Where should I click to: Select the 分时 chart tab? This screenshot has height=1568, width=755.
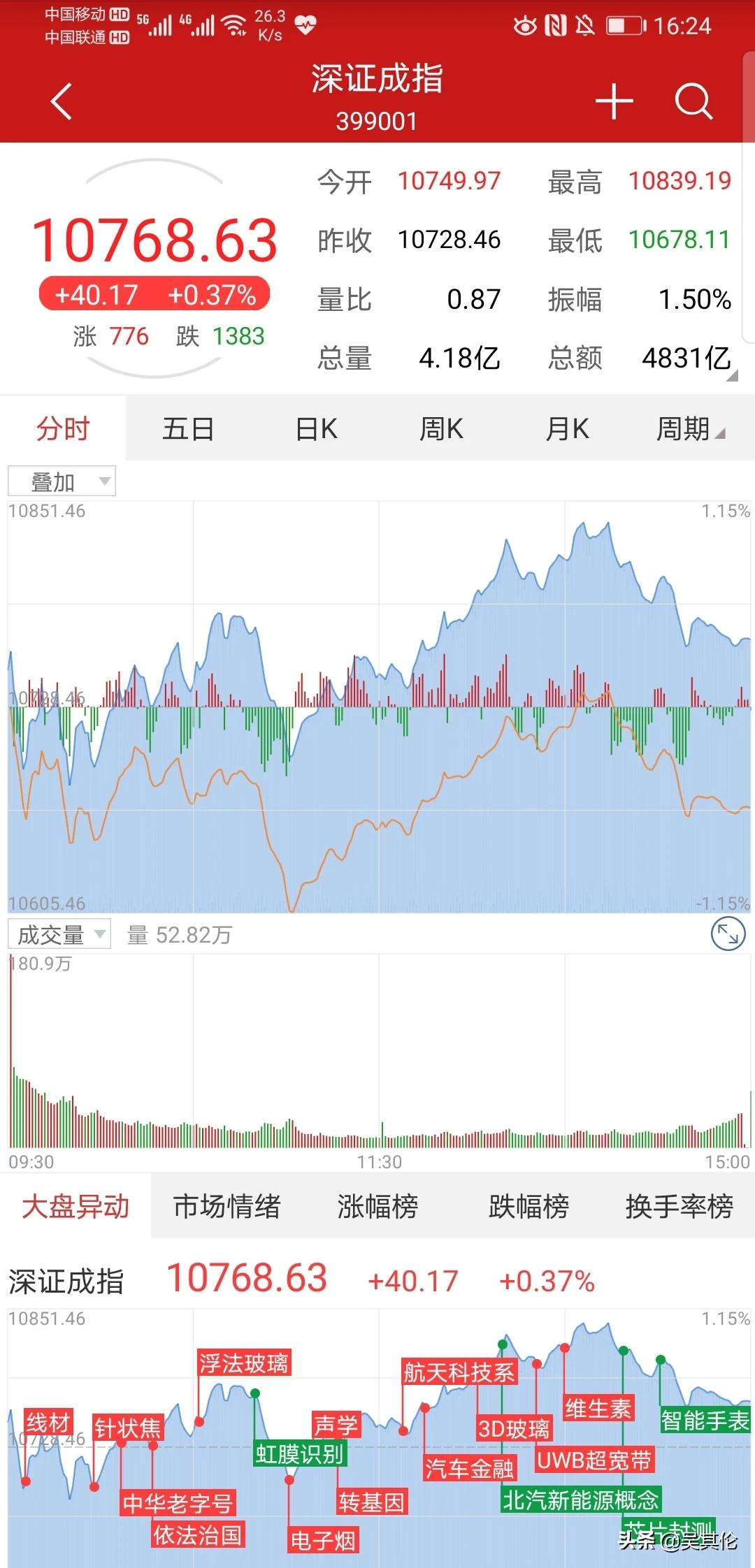click(63, 428)
